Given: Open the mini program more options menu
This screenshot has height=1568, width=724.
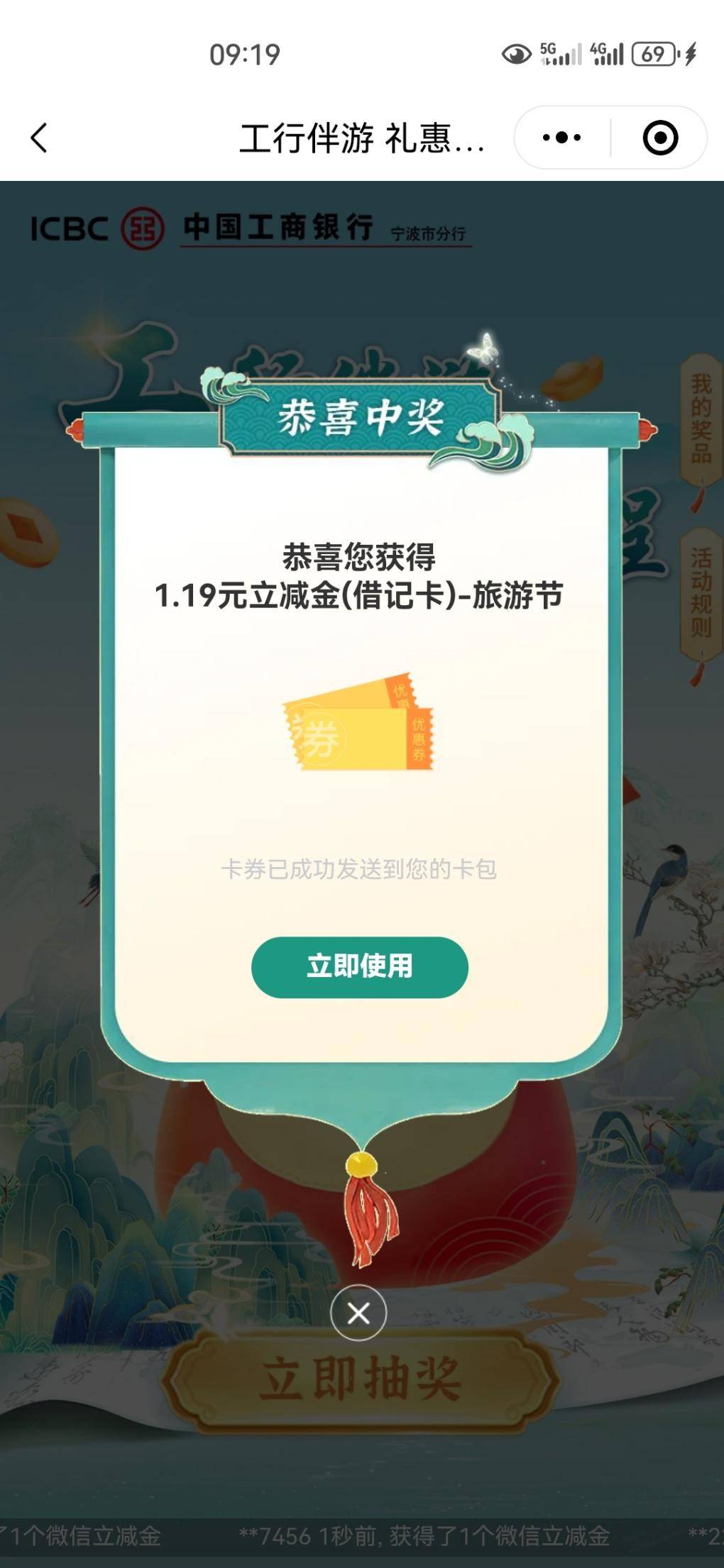Looking at the screenshot, I should [x=561, y=138].
